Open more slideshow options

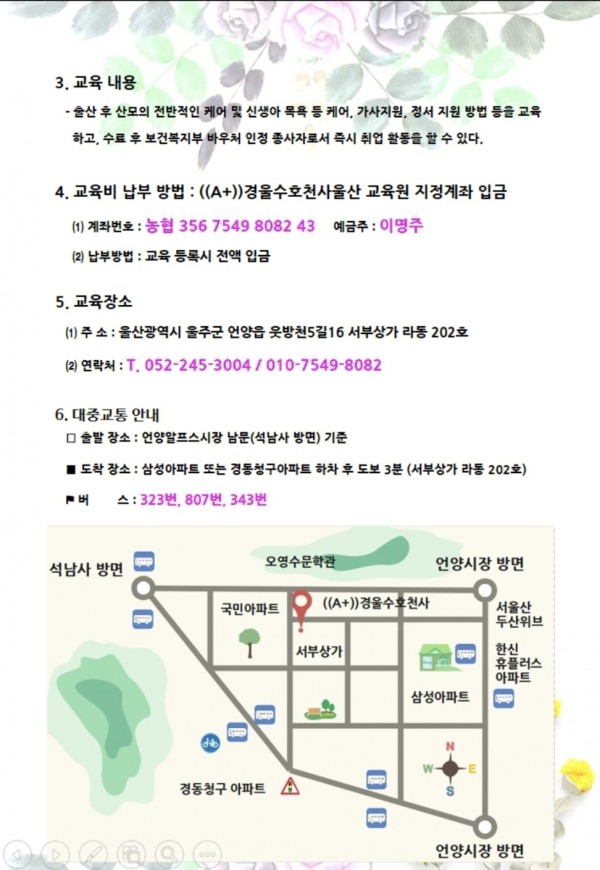pyautogui.click(x=206, y=854)
